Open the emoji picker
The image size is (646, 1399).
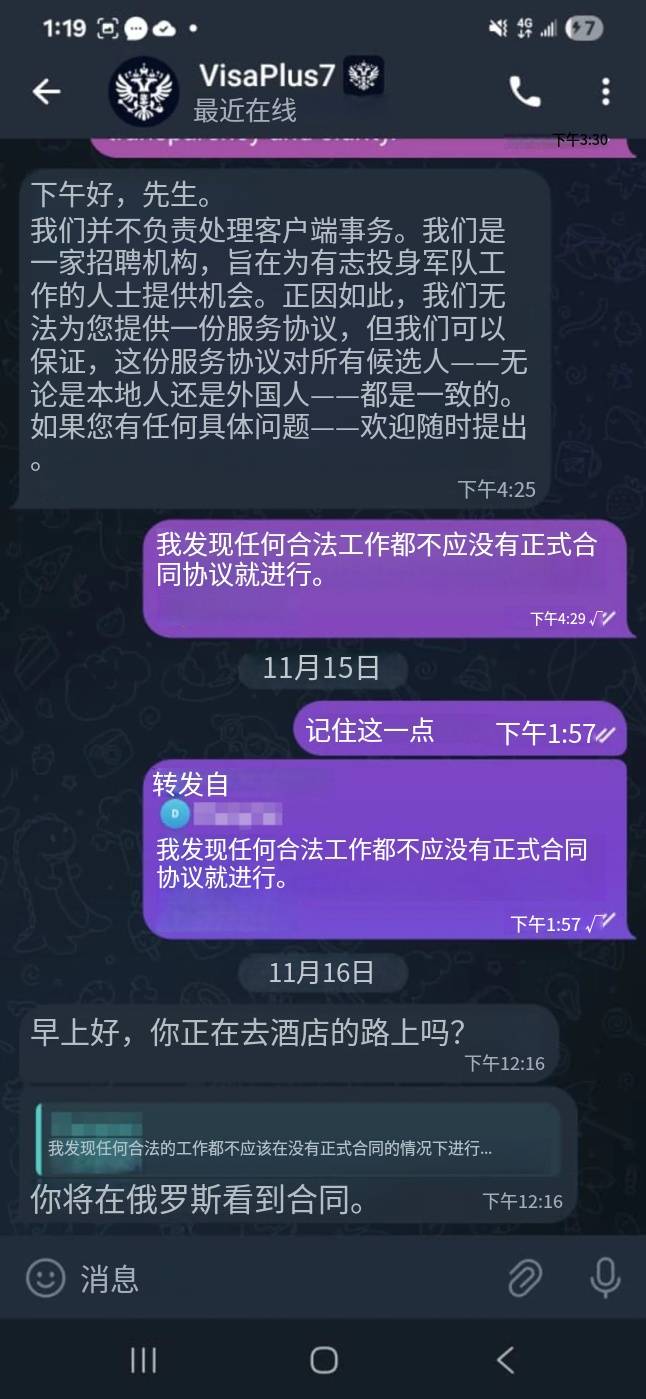click(x=45, y=1278)
